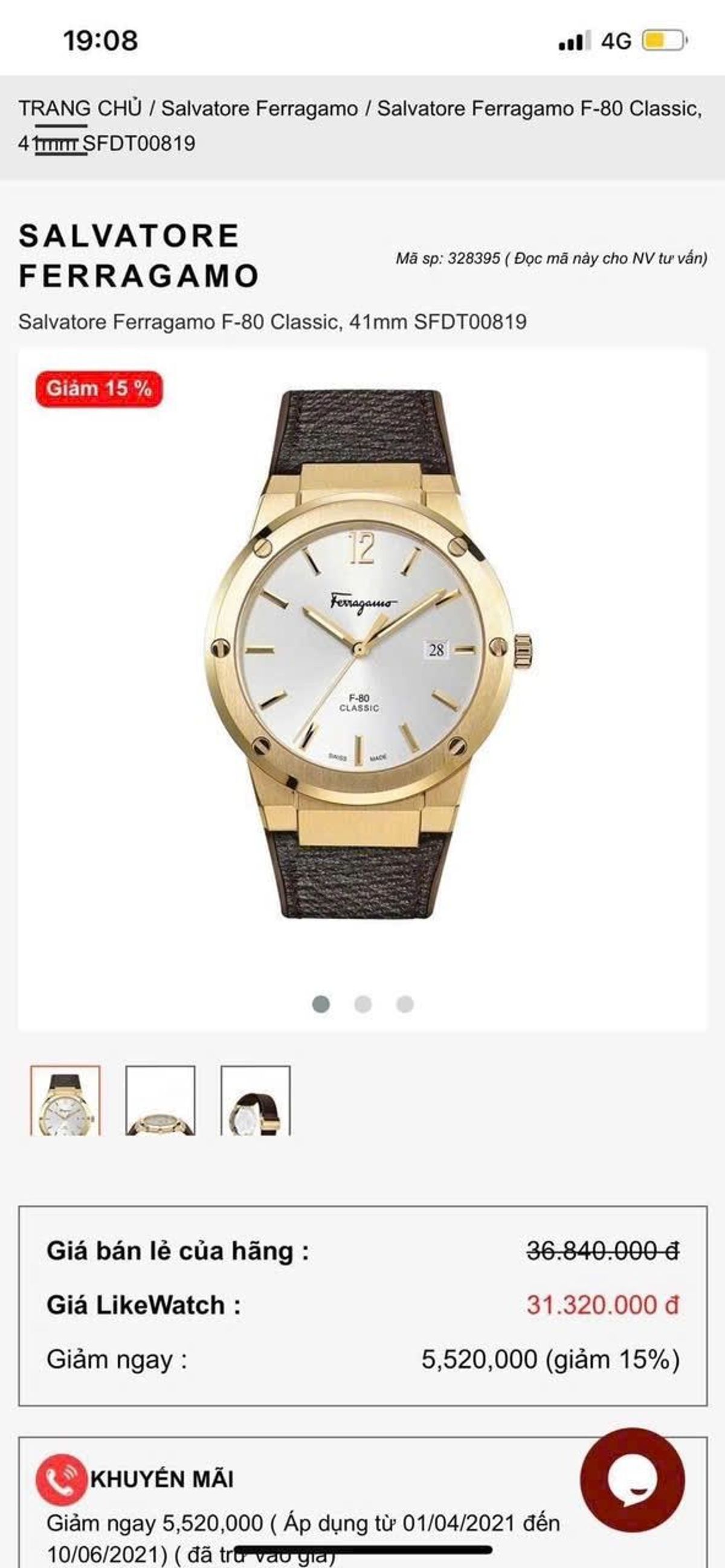Image resolution: width=725 pixels, height=1568 pixels.
Task: Open the dark red chat bubble
Action: click(x=632, y=1480)
